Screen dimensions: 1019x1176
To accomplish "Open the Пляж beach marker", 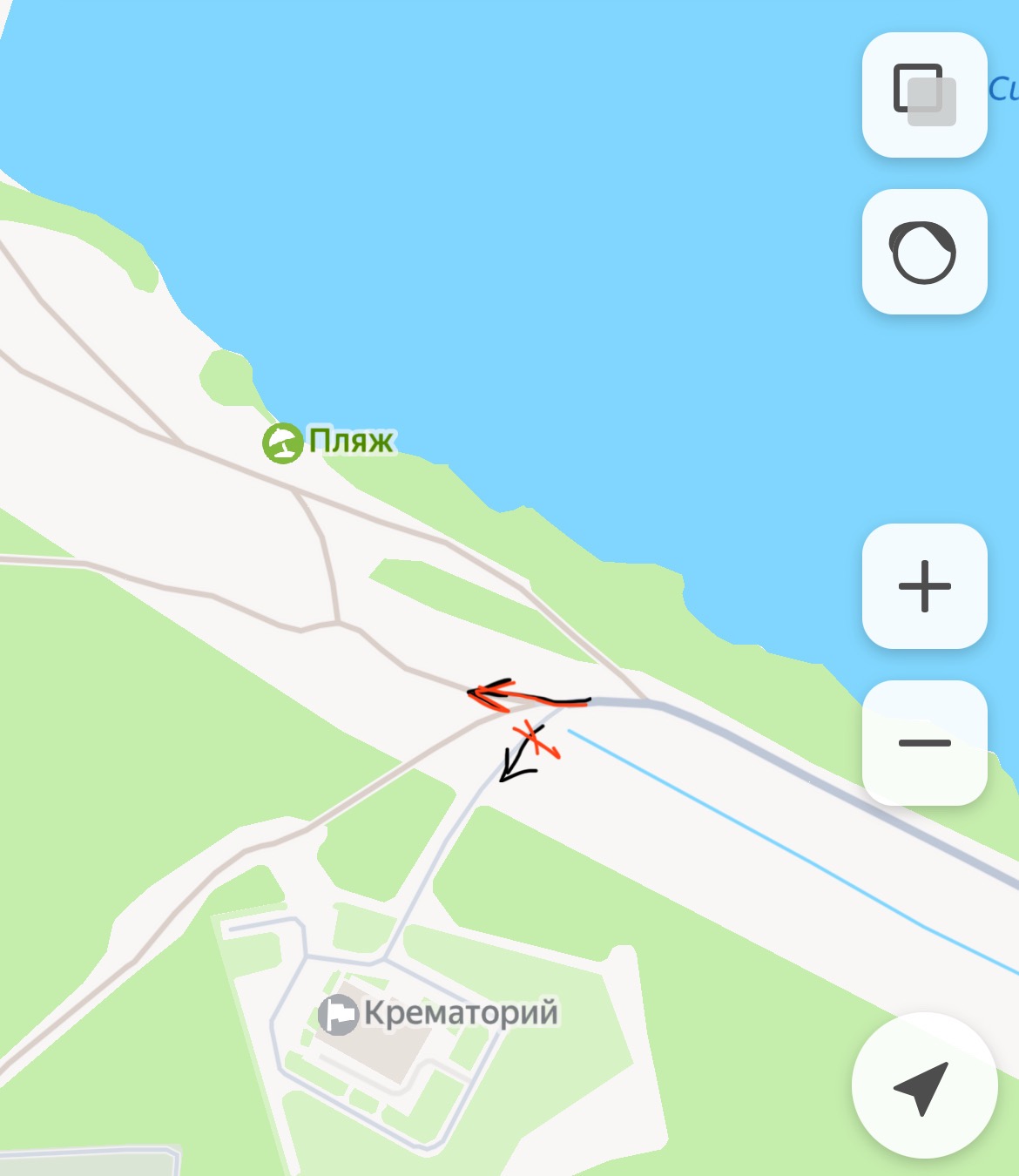I will (283, 443).
